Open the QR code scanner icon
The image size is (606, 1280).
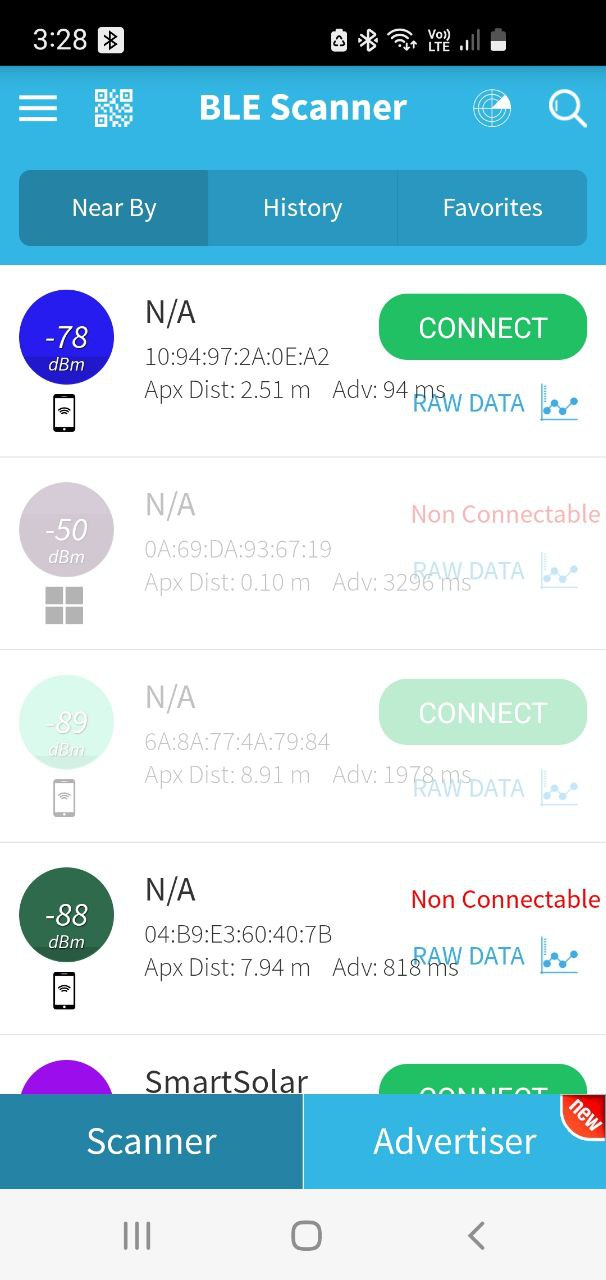(x=114, y=108)
